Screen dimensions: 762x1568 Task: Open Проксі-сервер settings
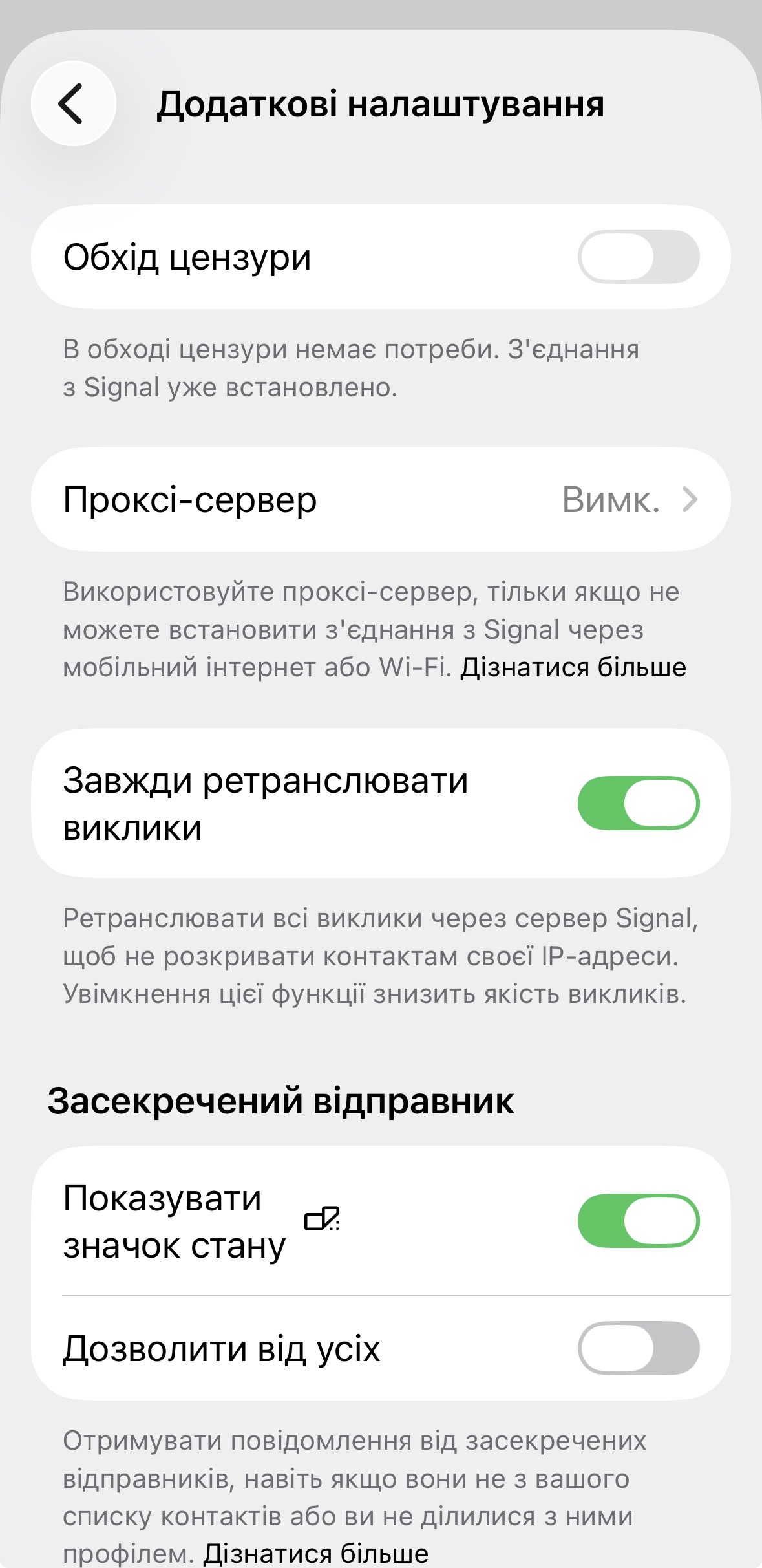point(381,499)
